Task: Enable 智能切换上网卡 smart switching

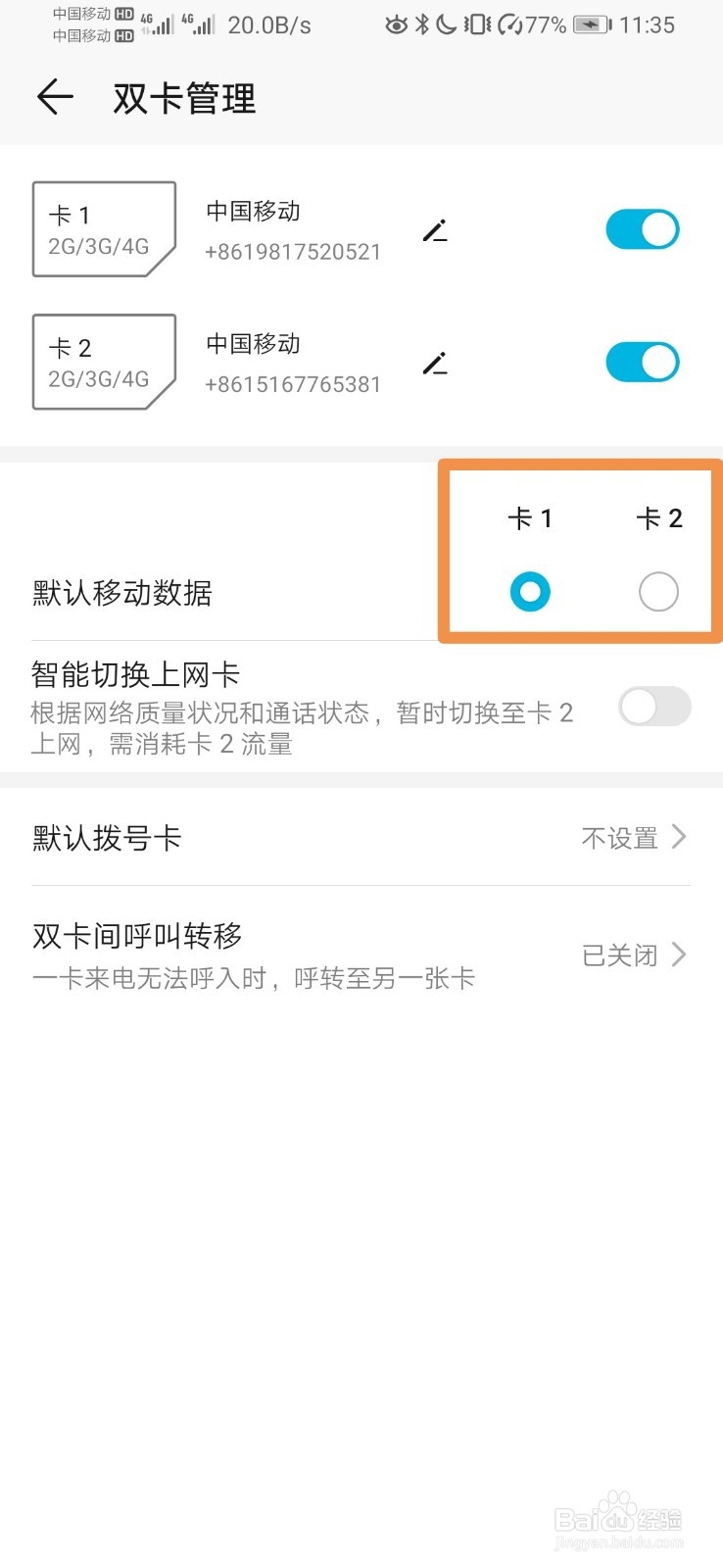Action: point(653,707)
